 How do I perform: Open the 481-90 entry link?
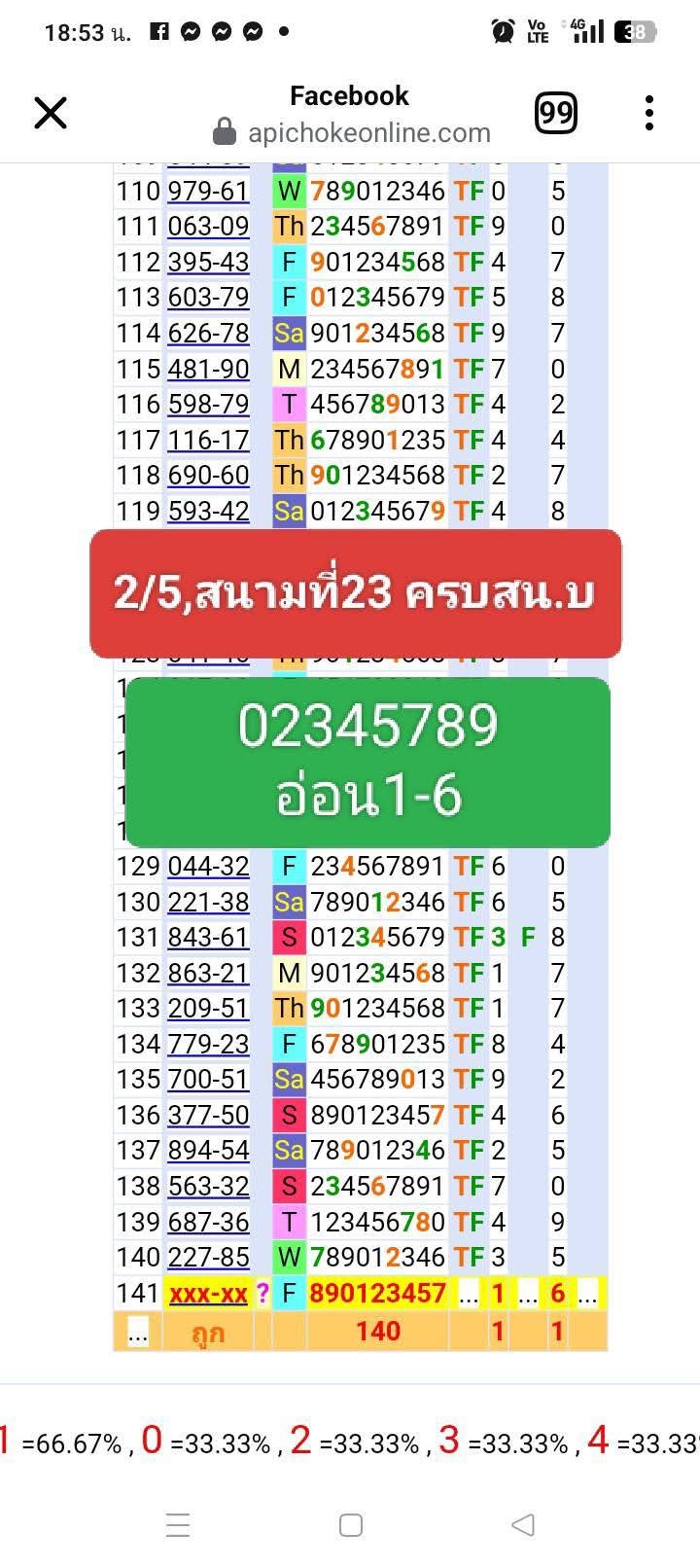point(208,369)
